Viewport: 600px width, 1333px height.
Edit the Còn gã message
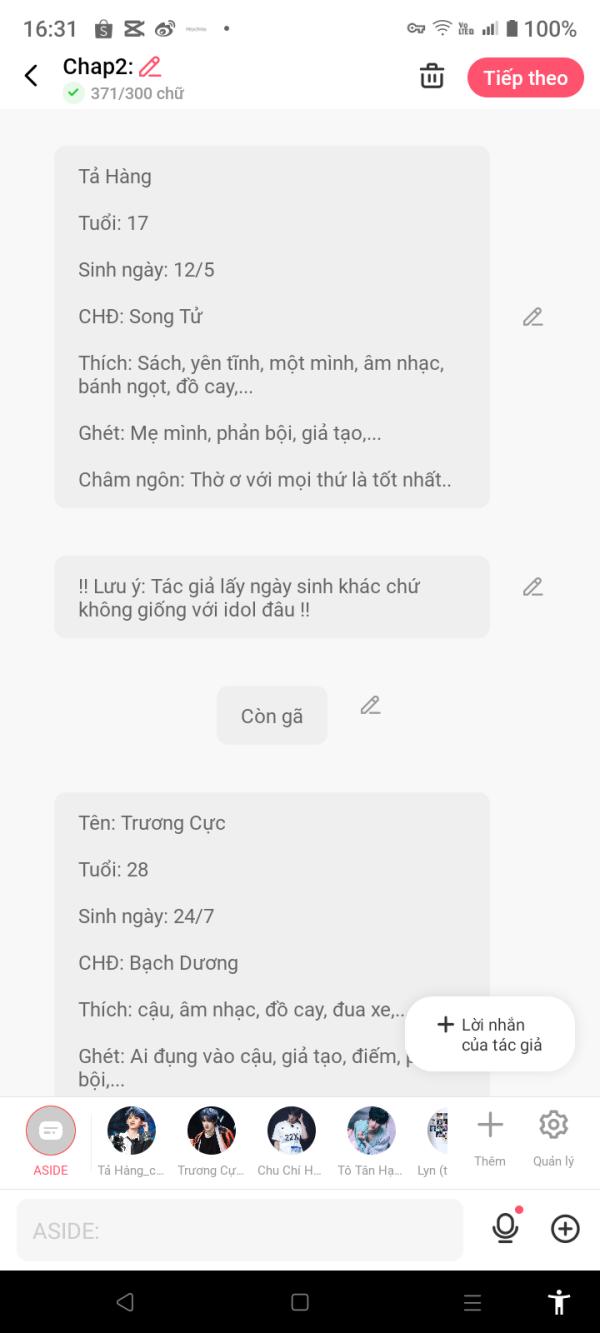(x=371, y=706)
